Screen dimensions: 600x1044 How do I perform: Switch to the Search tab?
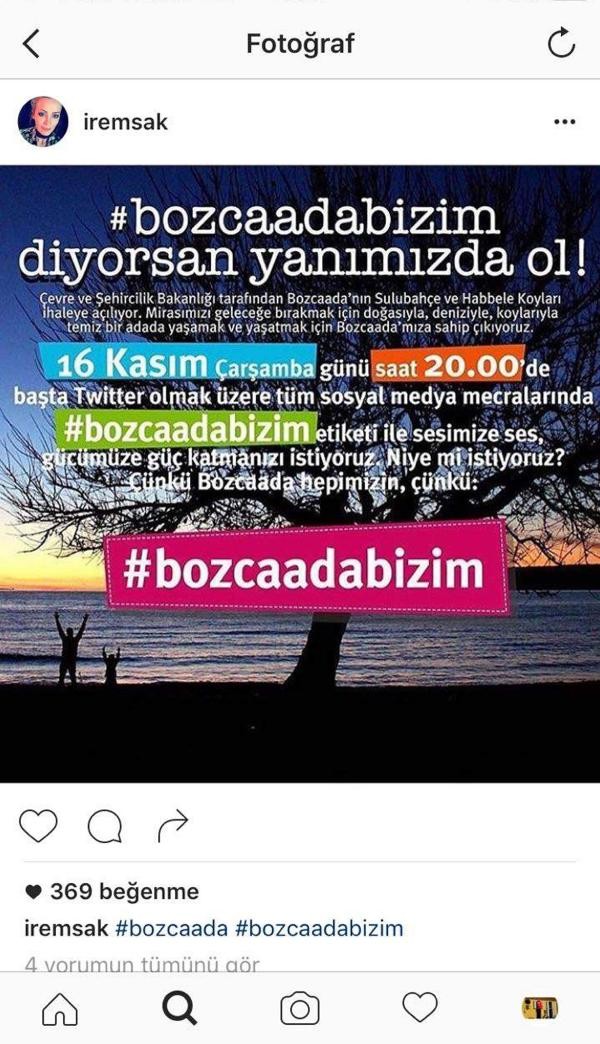click(x=179, y=1009)
